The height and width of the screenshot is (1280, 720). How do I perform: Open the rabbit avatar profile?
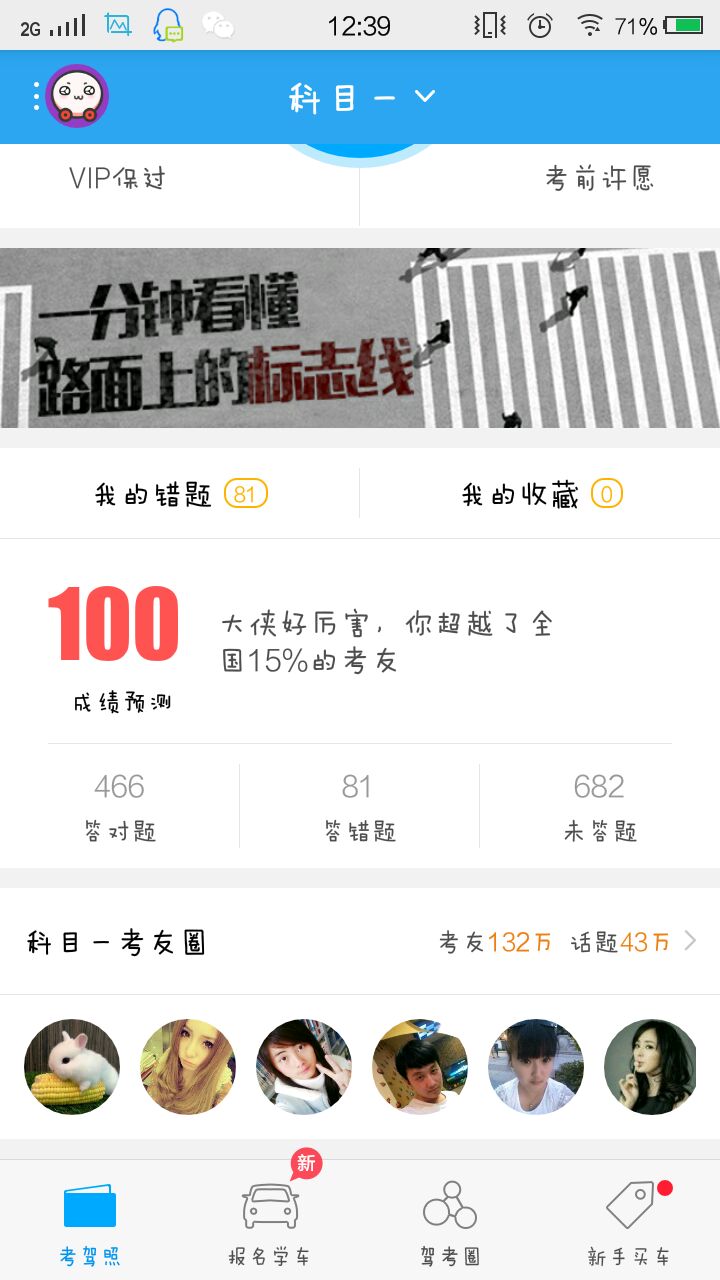point(72,1067)
